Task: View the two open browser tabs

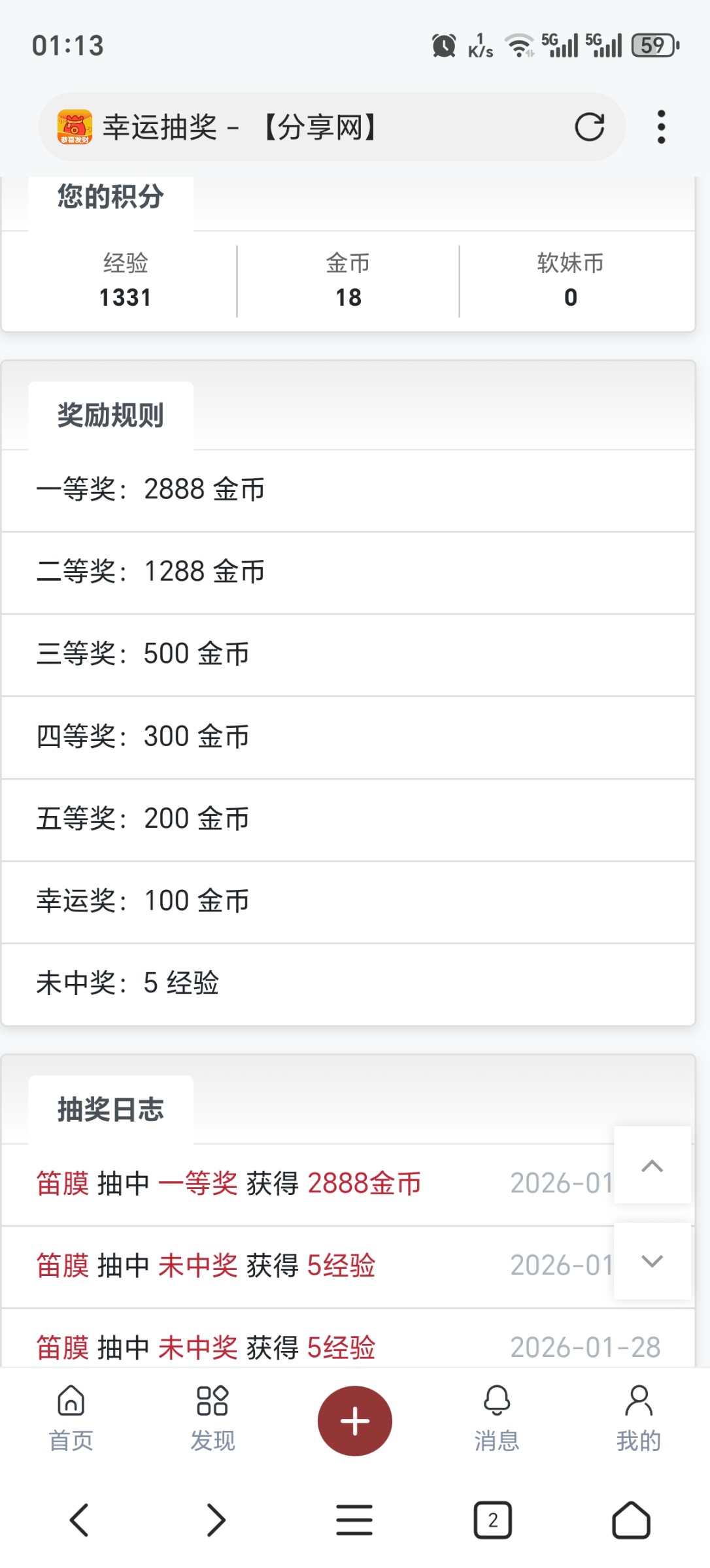Action: 492,1520
